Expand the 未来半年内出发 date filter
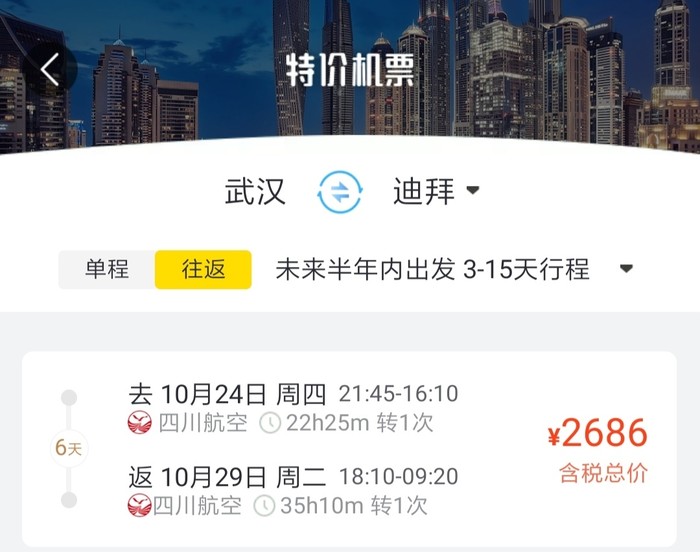Image resolution: width=700 pixels, height=552 pixels. (x=454, y=269)
